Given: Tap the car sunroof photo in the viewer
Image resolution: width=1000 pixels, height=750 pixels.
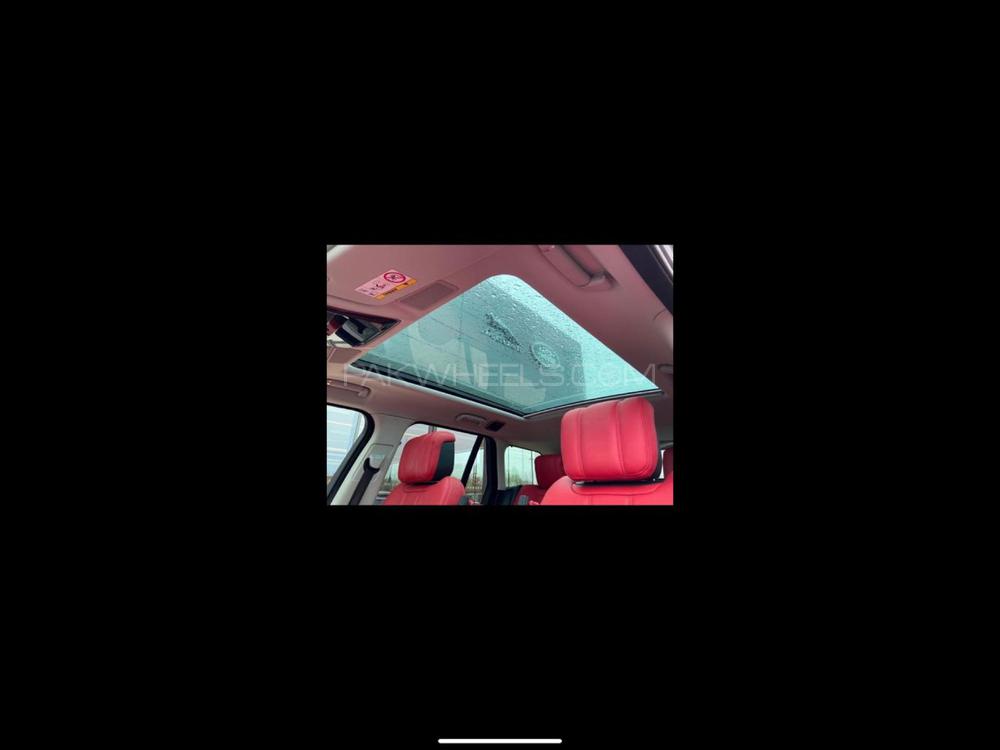Looking at the screenshot, I should [x=500, y=375].
